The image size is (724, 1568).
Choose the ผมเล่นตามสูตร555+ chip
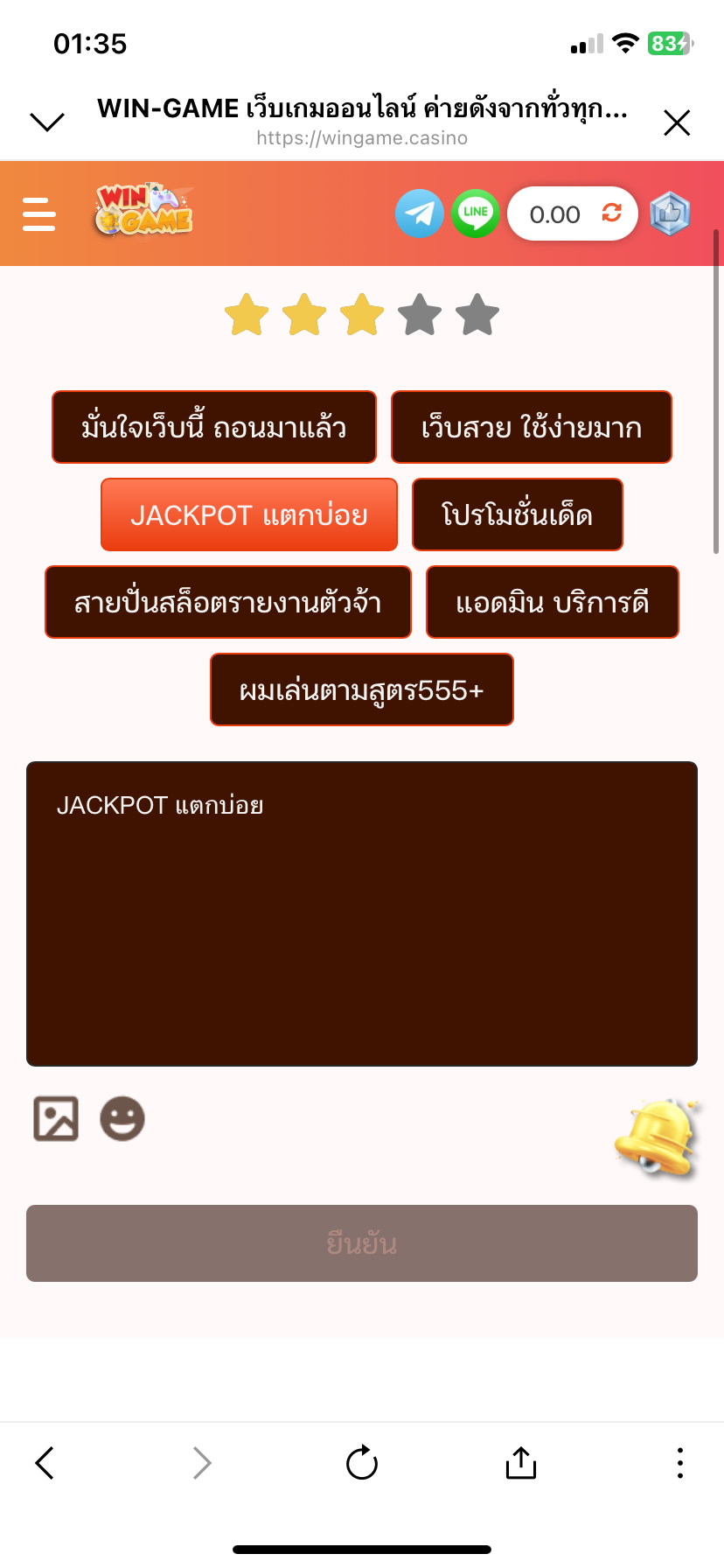[x=362, y=689]
